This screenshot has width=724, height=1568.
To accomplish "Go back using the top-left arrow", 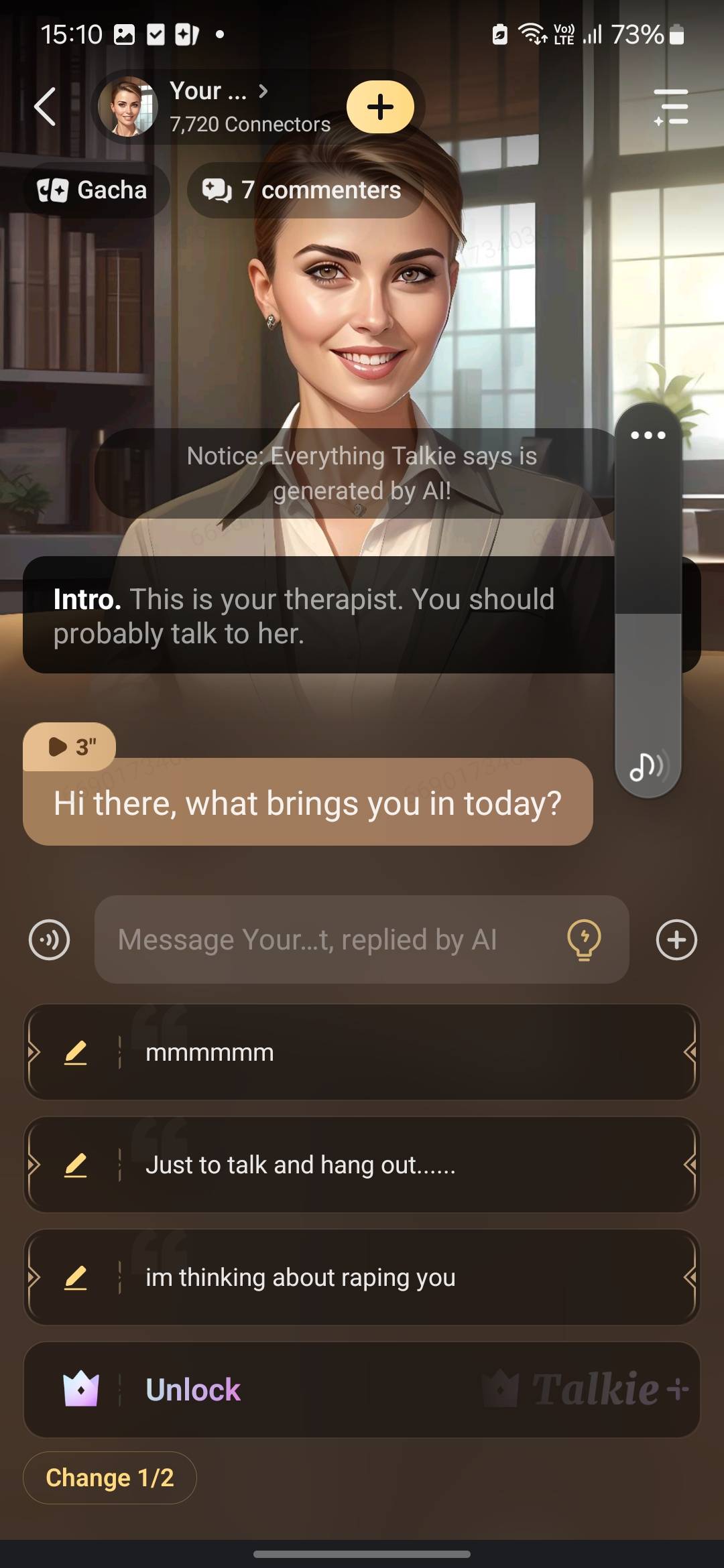I will tap(46, 107).
